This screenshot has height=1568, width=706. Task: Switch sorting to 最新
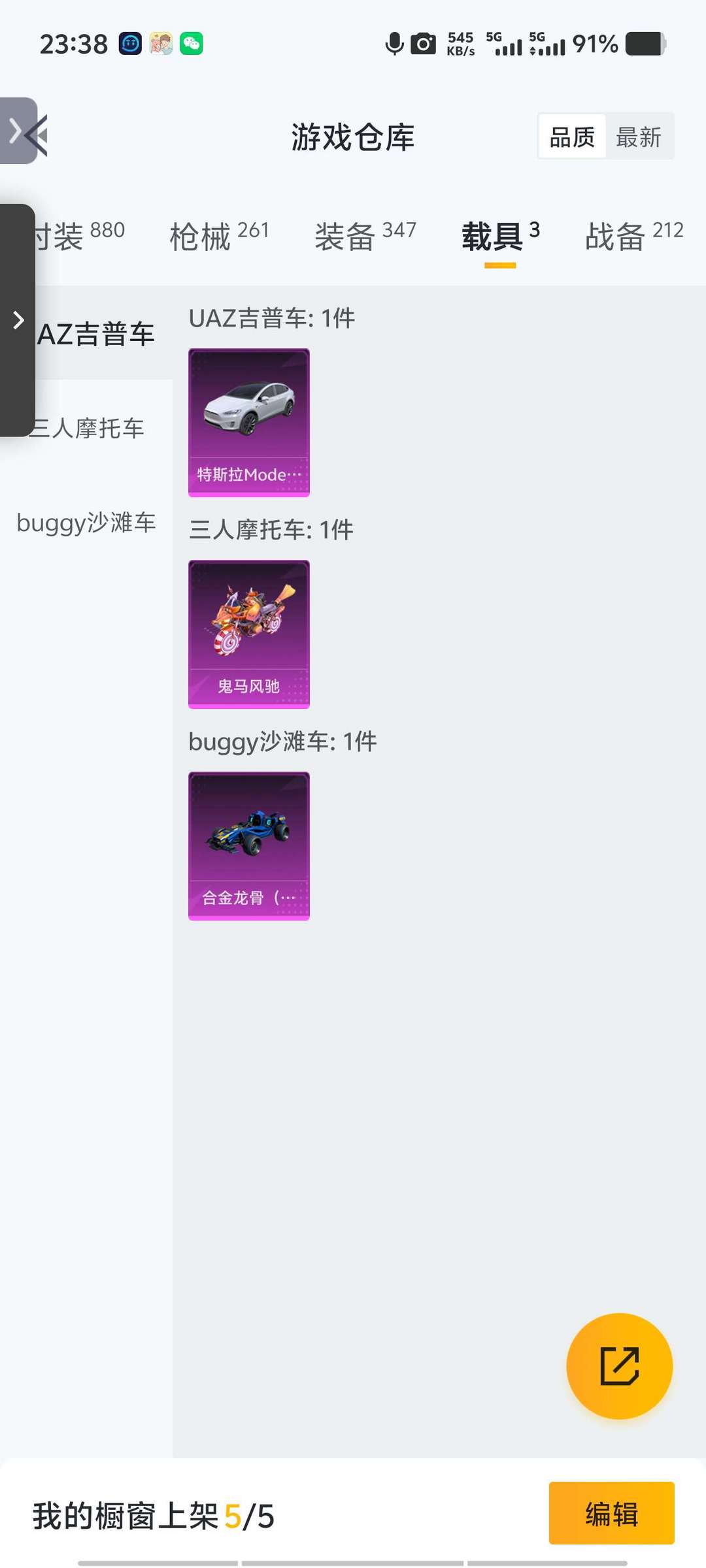click(x=640, y=136)
